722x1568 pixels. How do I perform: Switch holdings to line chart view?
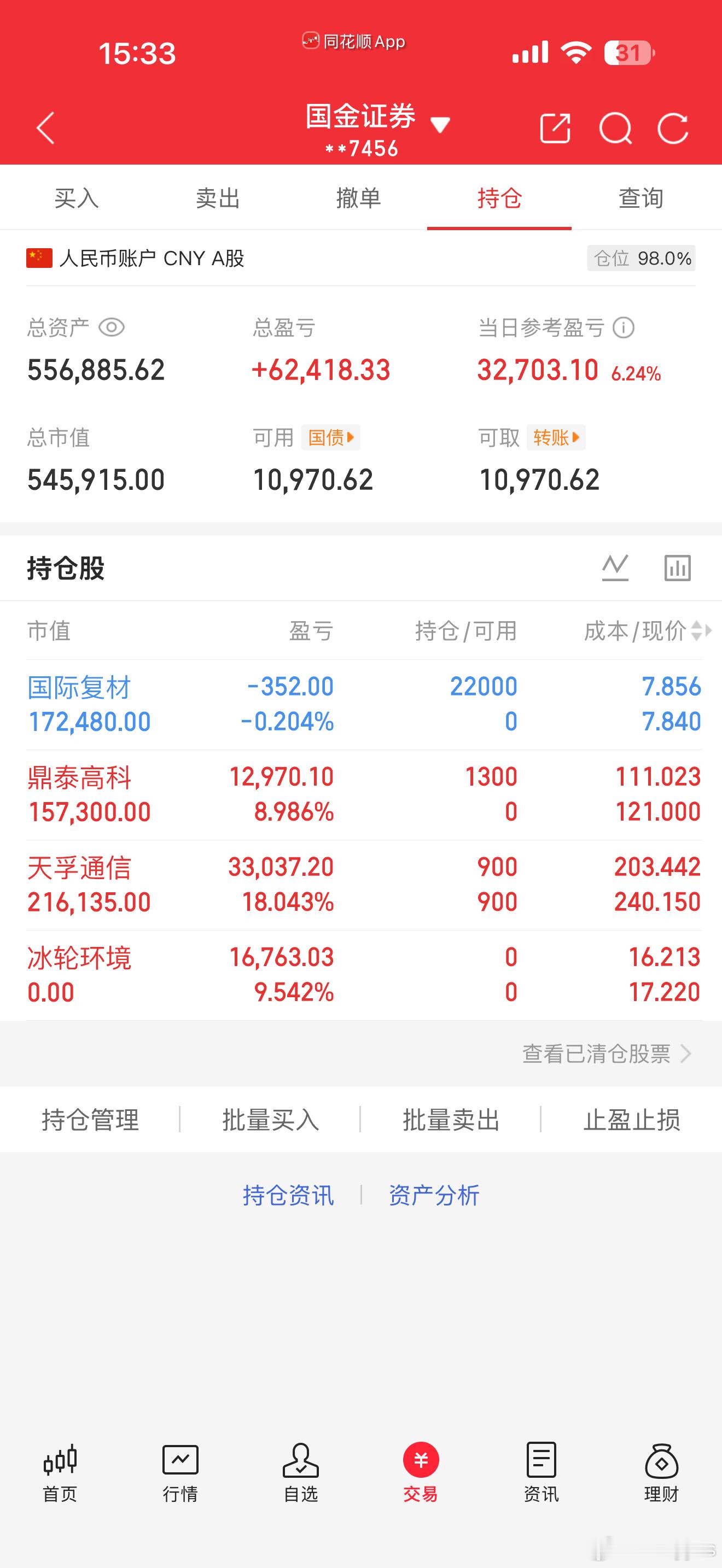615,567
